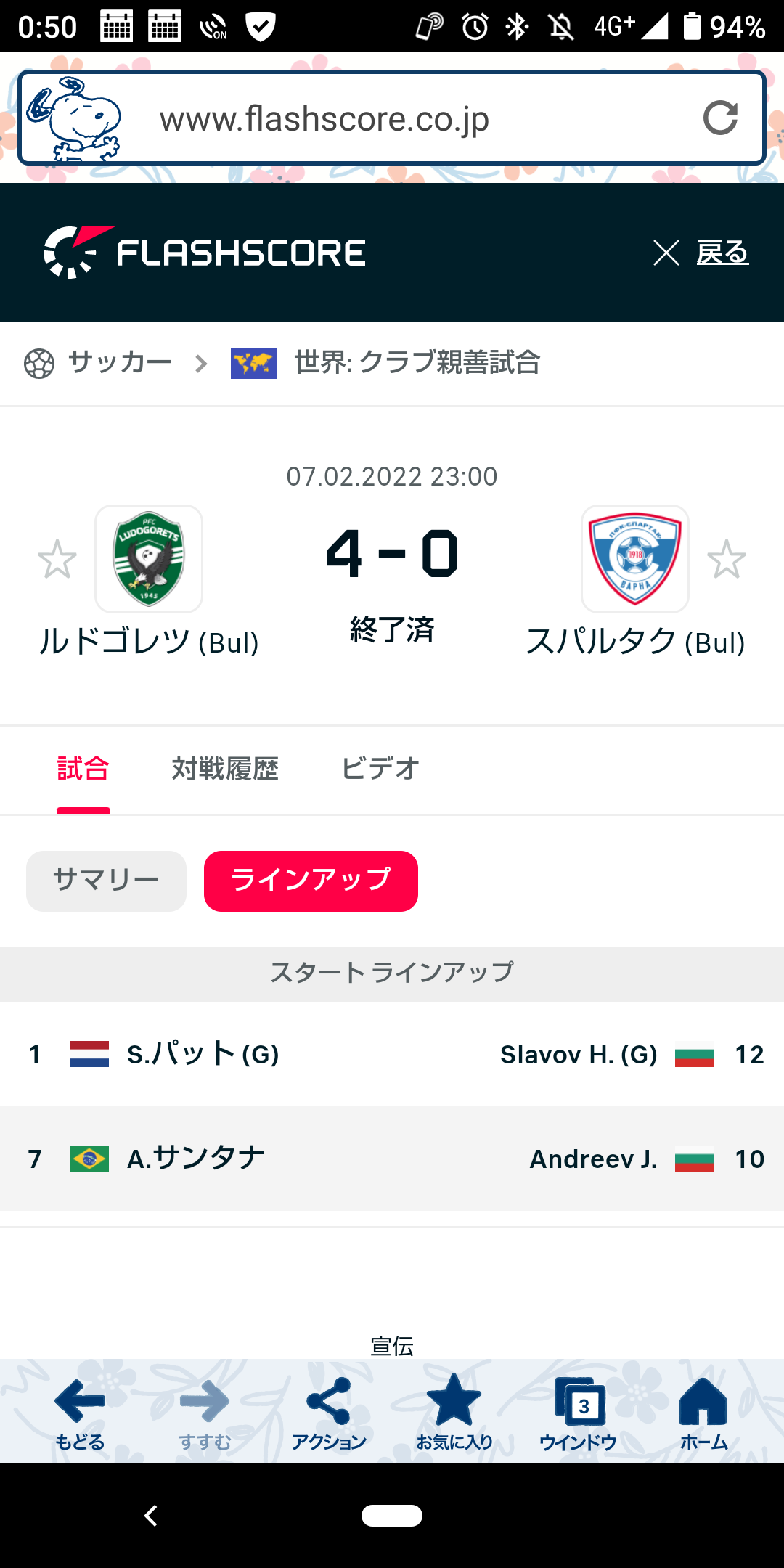Open the スパルタク team logo
Image resolution: width=784 pixels, height=1568 pixels.
tap(635, 558)
